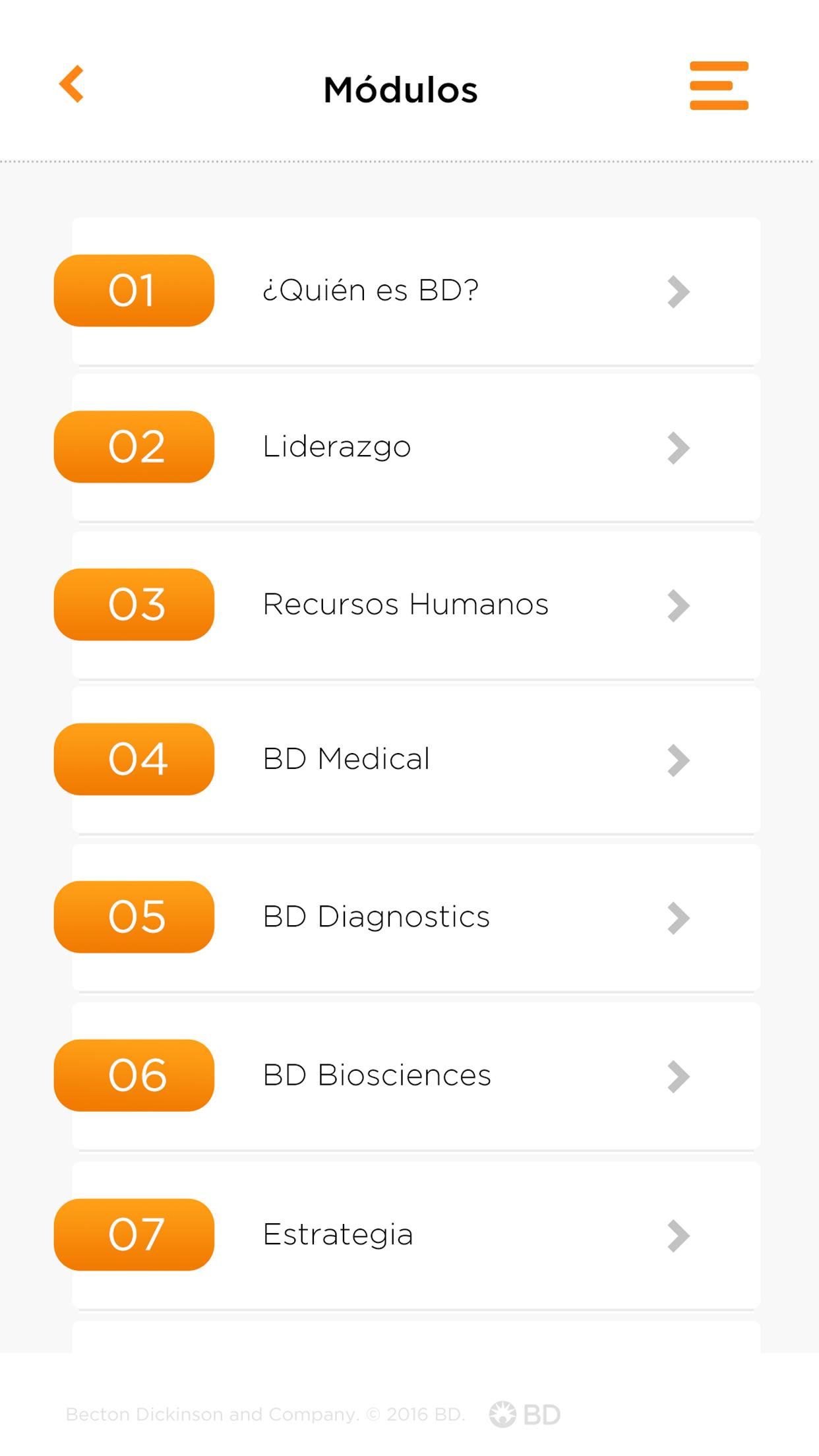819x1456 pixels.
Task: Open the Recursos Humanos module
Action: [415, 605]
